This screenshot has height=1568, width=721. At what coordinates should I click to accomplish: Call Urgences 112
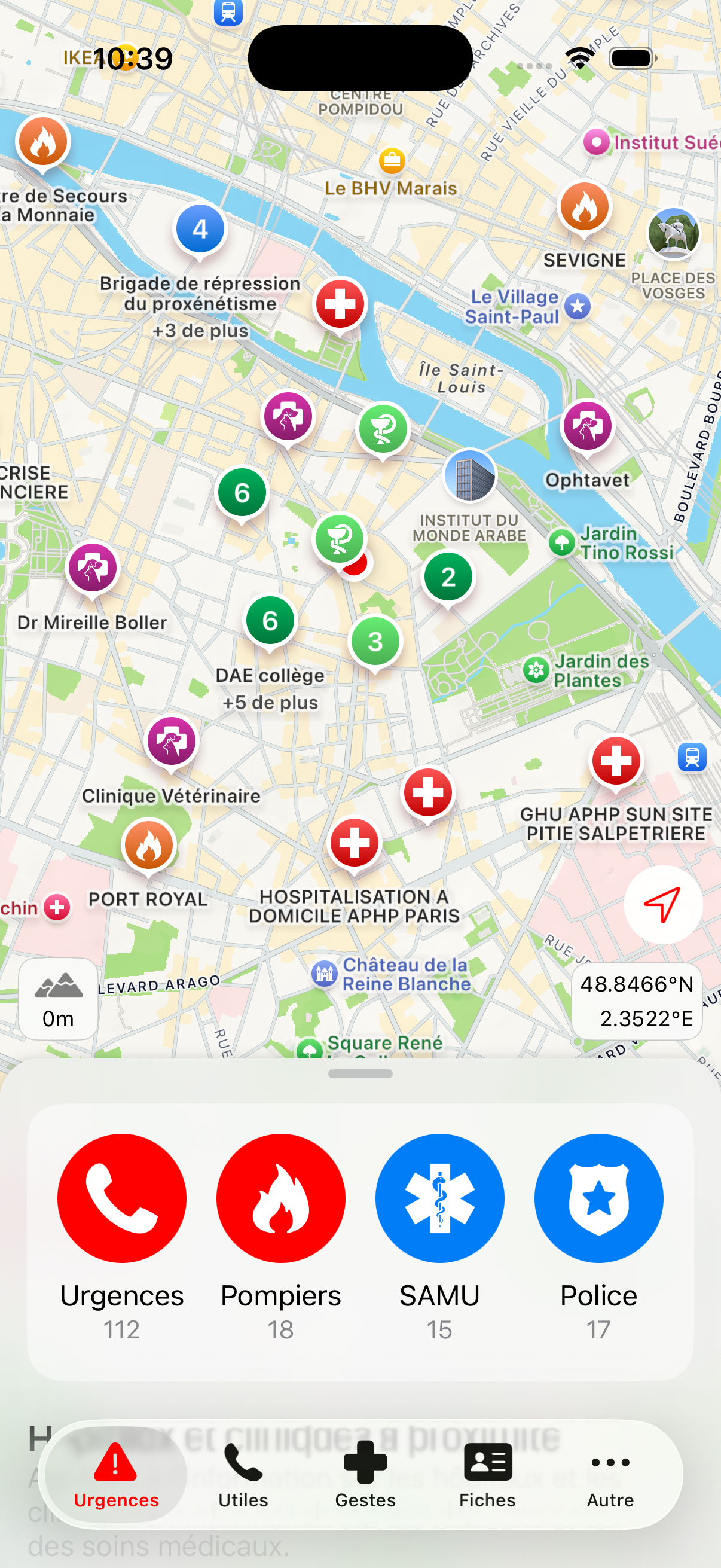(122, 1197)
